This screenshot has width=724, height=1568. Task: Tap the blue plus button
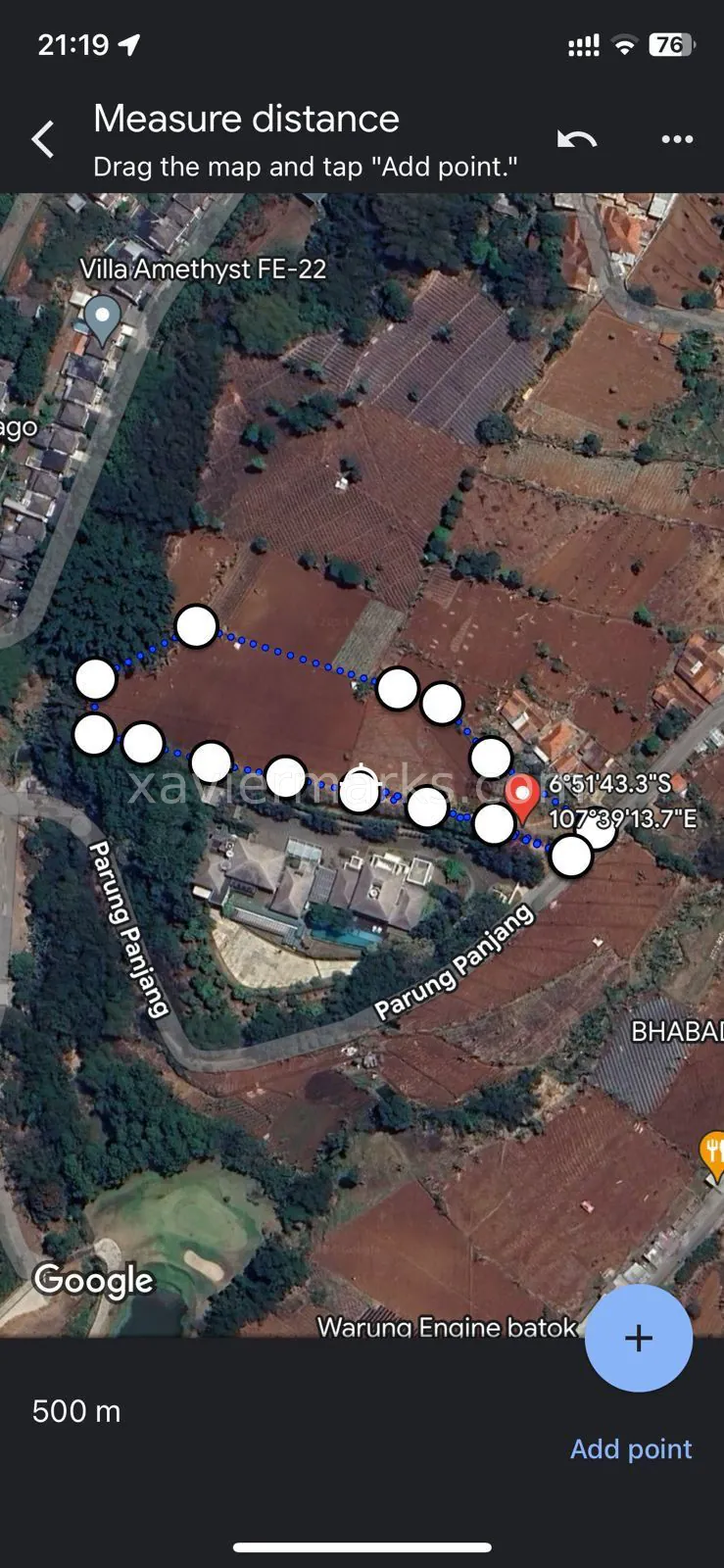(x=638, y=1338)
